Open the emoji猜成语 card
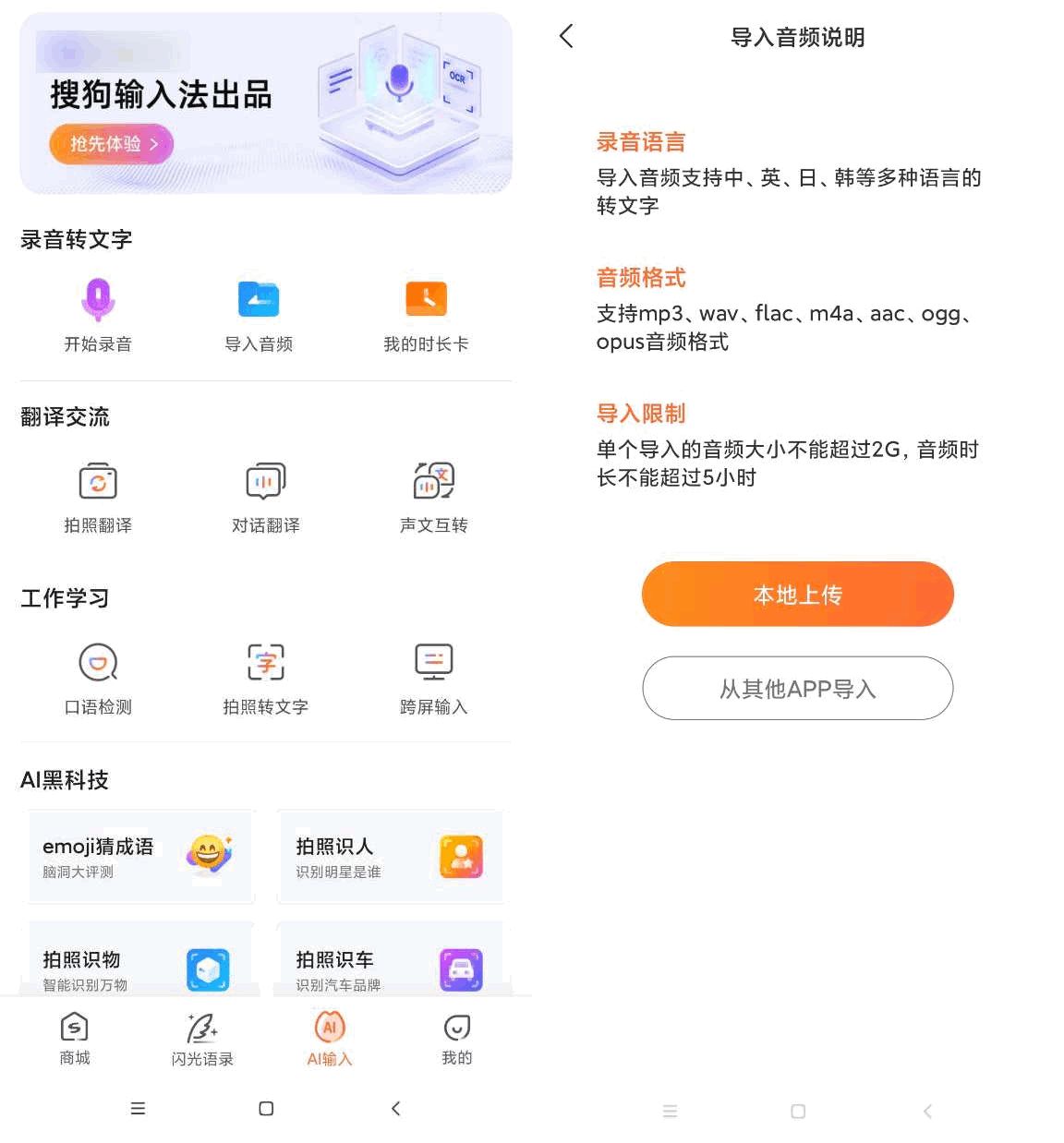Screen dimensions: 1064x1143 tap(140, 857)
